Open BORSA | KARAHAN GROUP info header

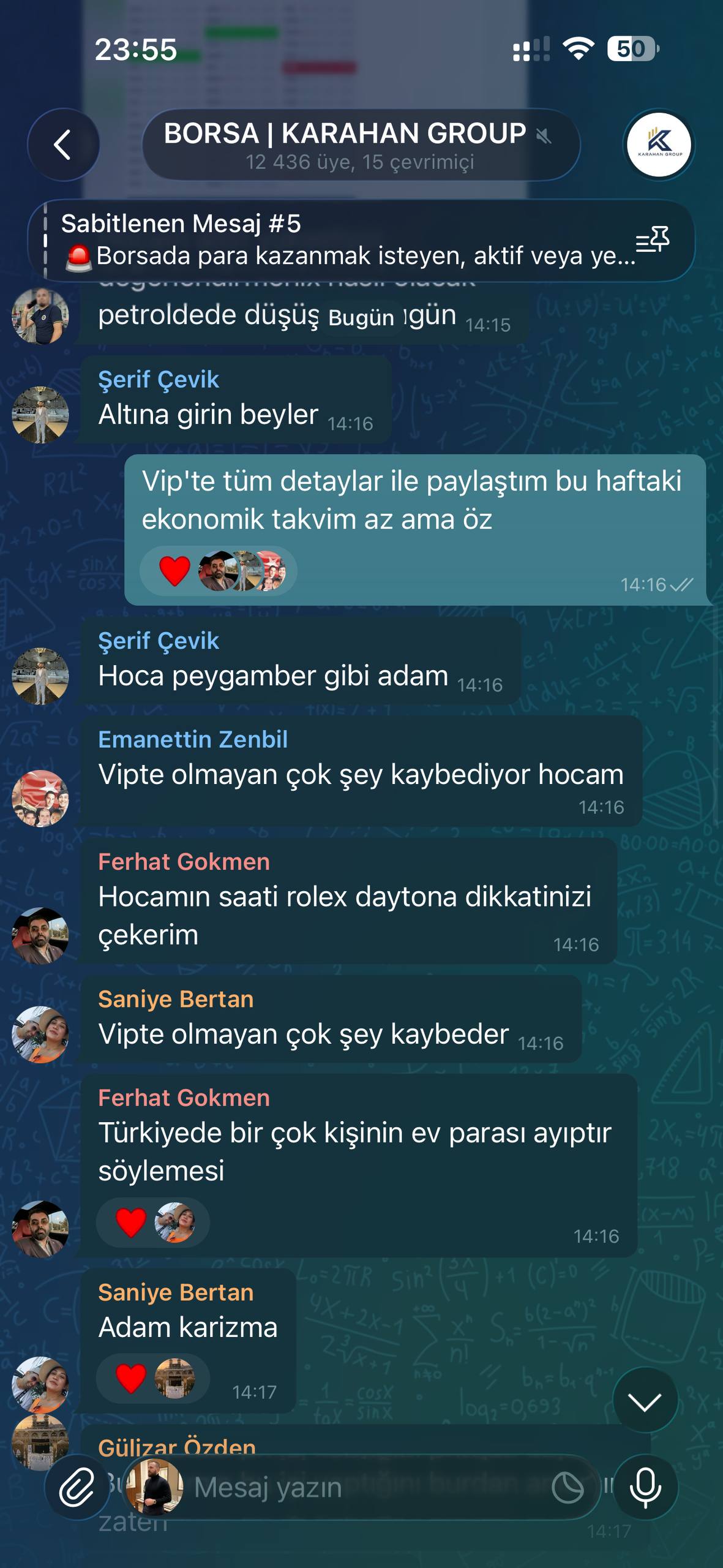click(360, 145)
